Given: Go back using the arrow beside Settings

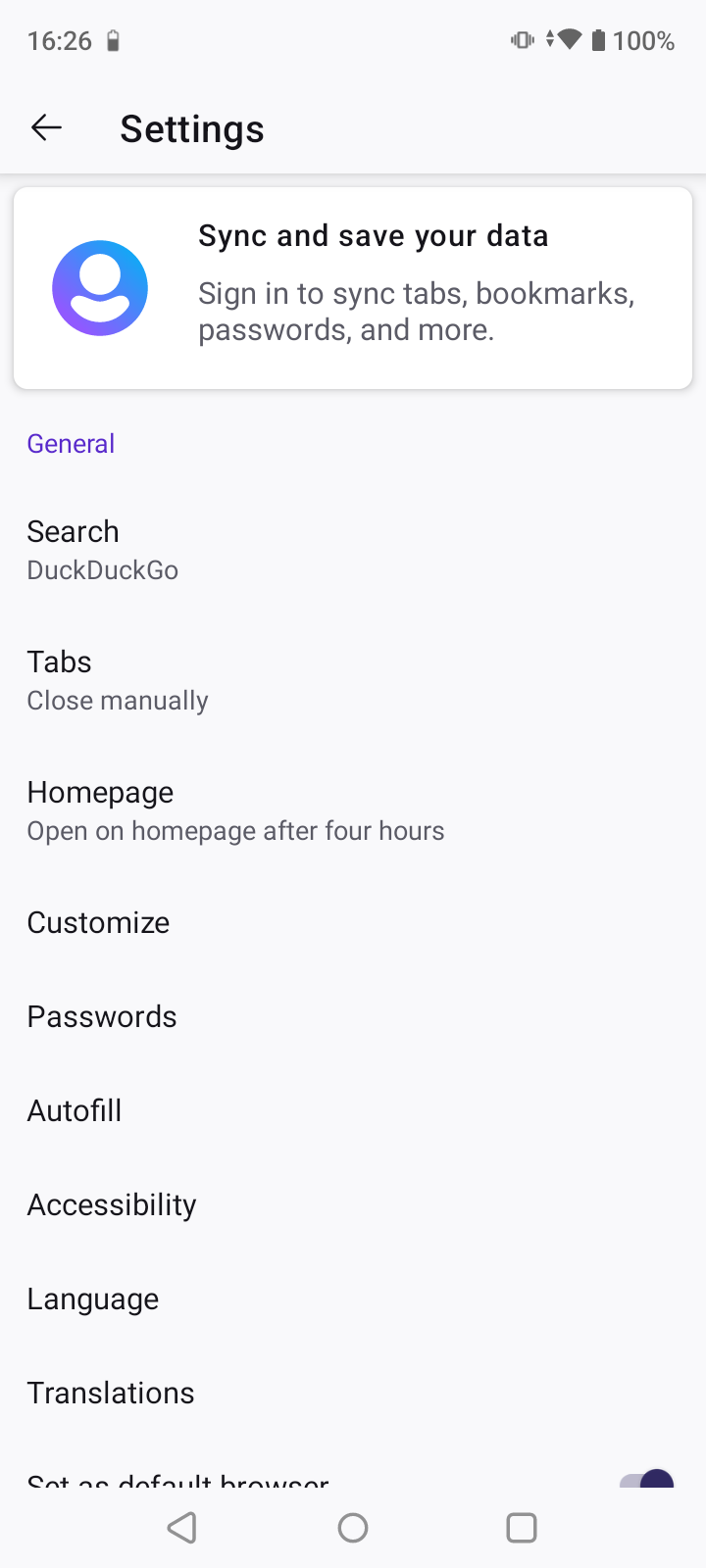Looking at the screenshot, I should click(46, 127).
